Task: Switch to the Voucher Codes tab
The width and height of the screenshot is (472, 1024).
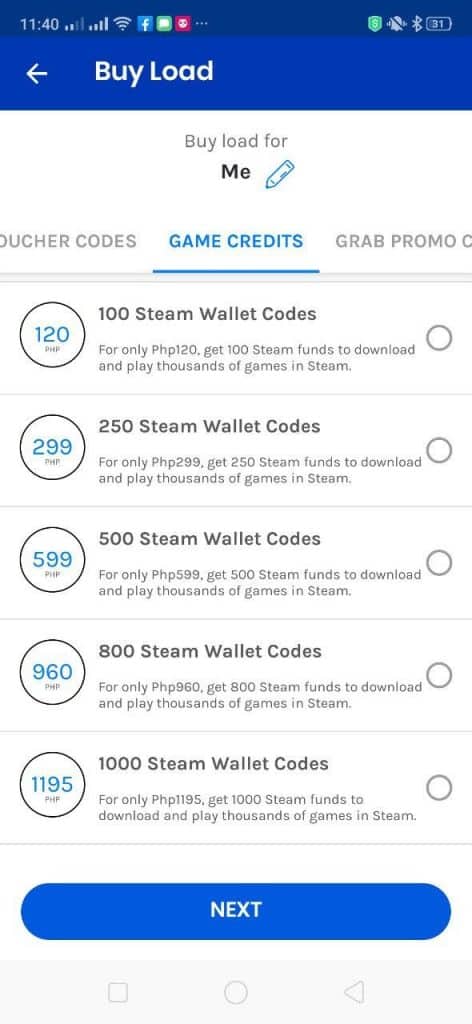Action: tap(68, 241)
